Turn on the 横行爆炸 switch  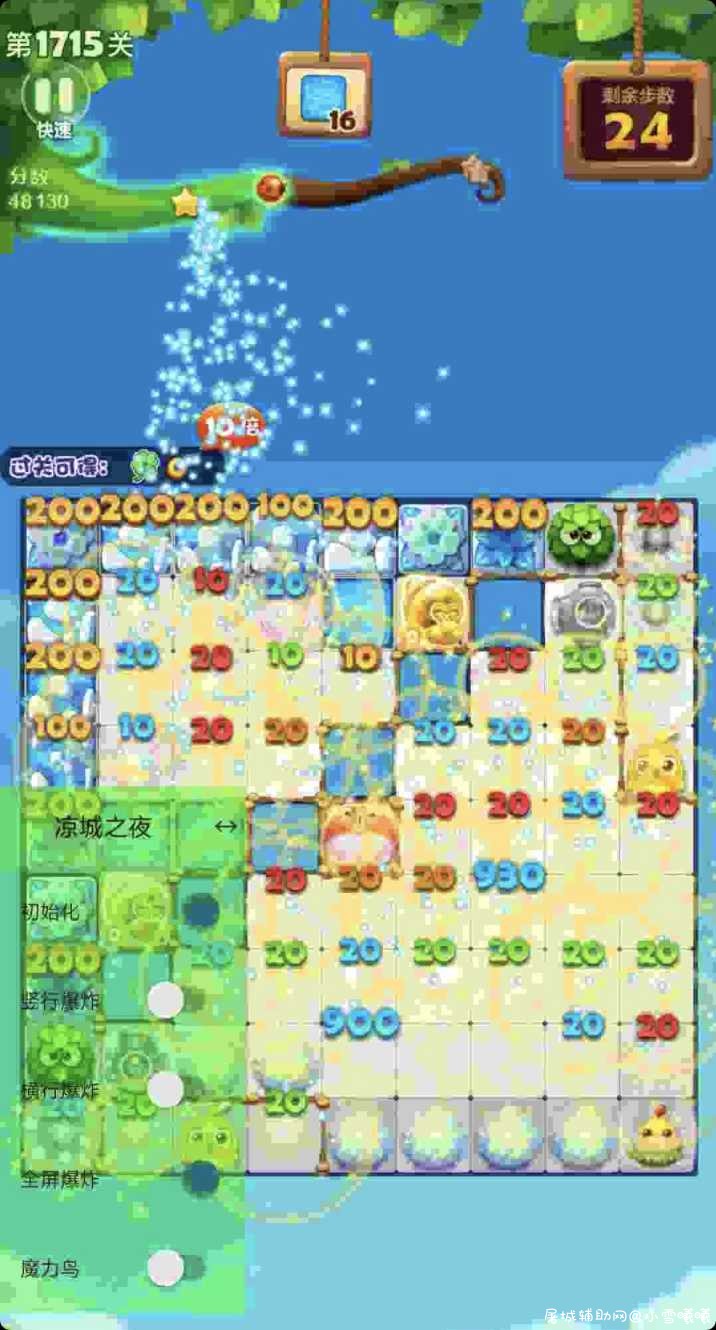(178, 1088)
